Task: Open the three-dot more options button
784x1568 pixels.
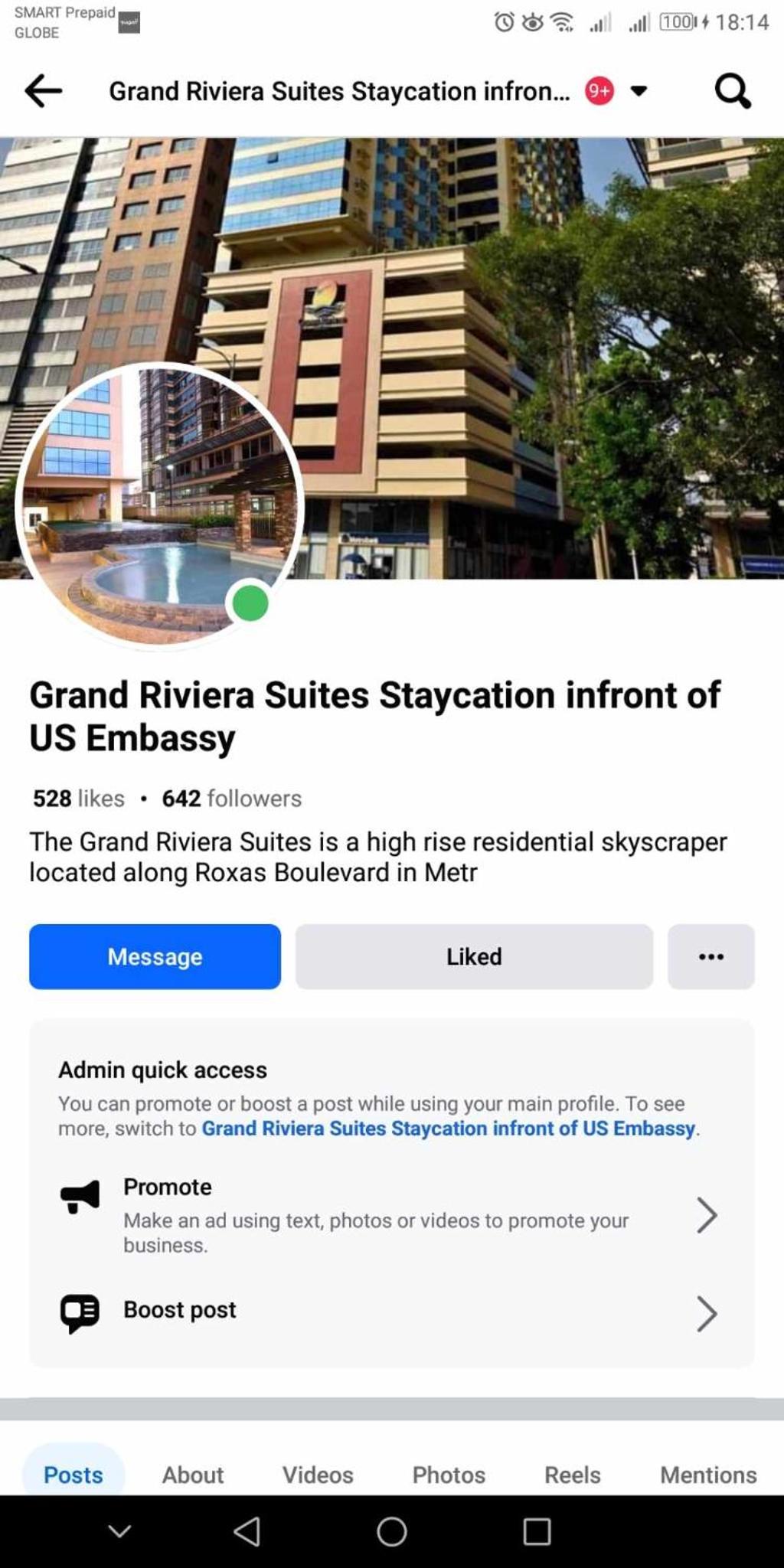Action: pos(710,956)
